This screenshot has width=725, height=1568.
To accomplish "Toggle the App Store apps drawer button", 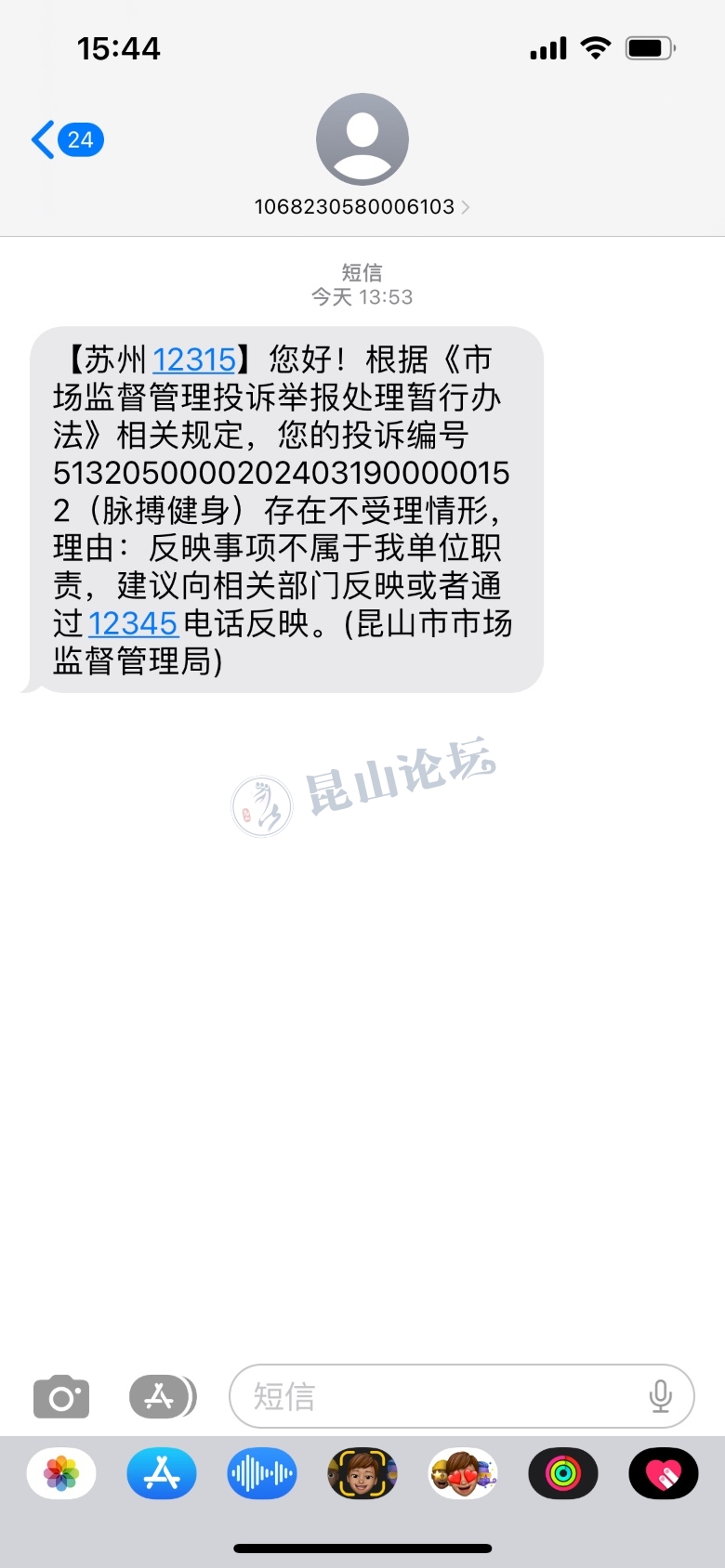I will [x=162, y=1396].
